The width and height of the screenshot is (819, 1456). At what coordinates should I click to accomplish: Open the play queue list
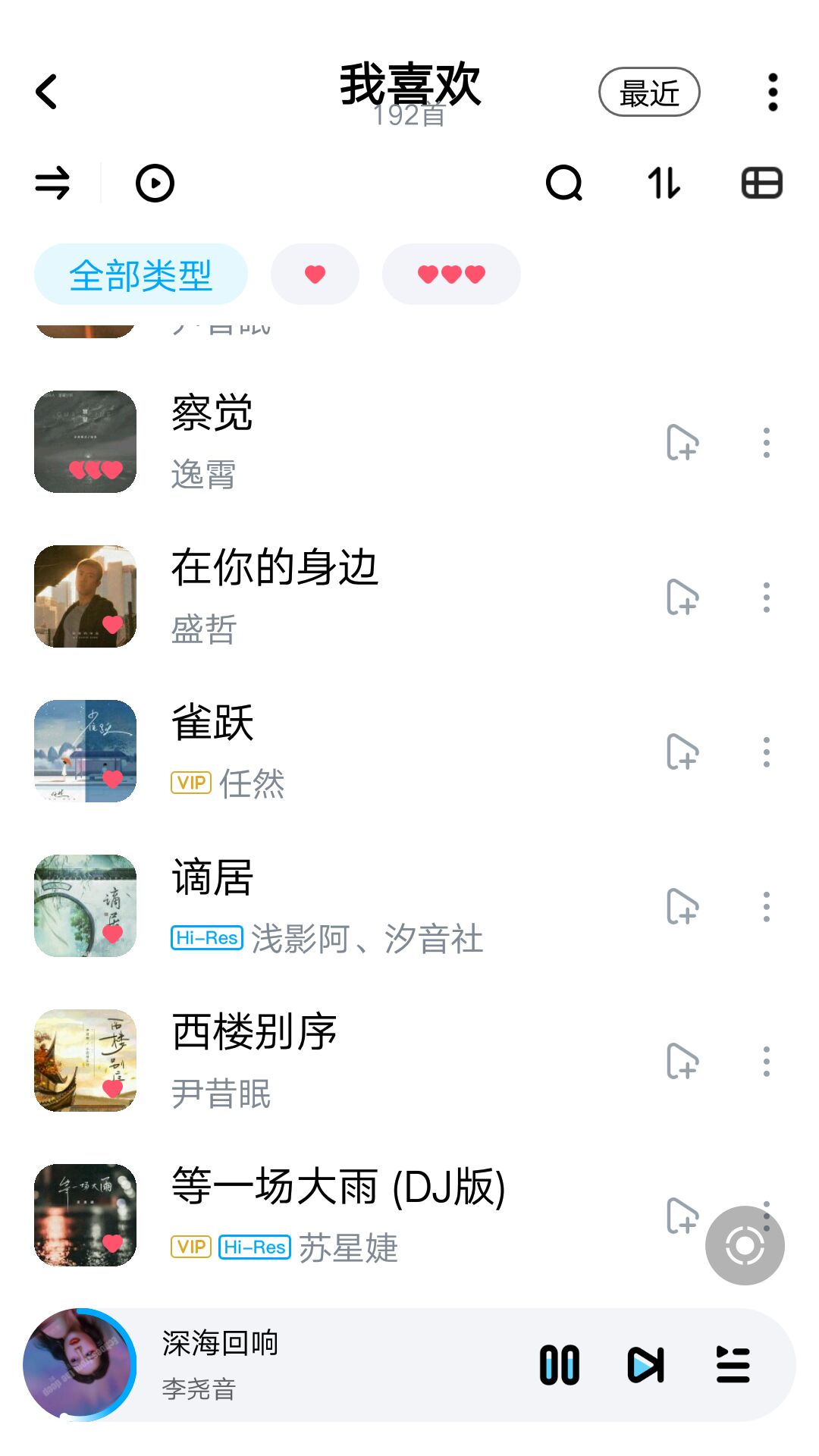pos(733,1365)
